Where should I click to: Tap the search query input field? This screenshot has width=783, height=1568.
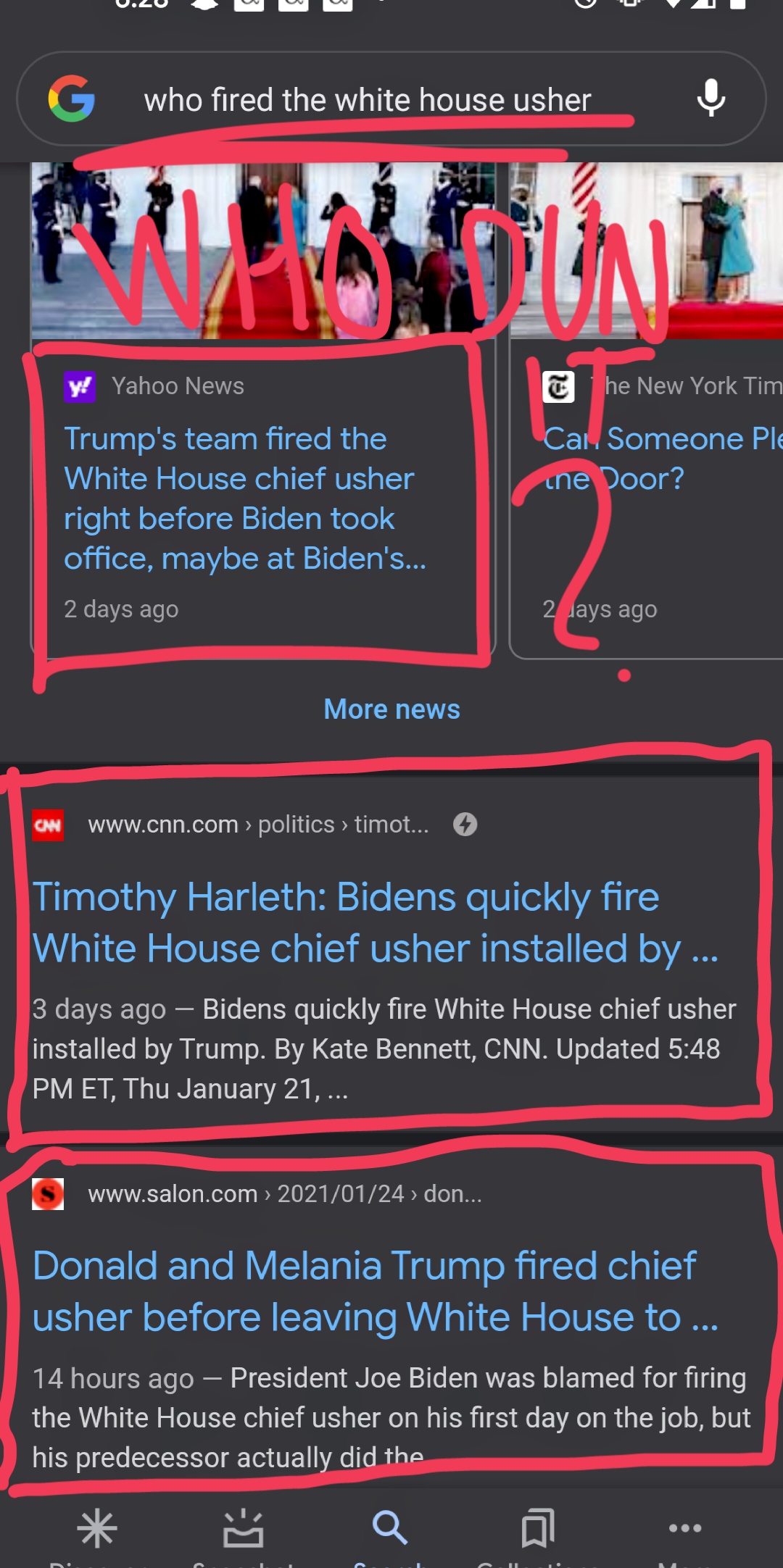click(x=366, y=100)
